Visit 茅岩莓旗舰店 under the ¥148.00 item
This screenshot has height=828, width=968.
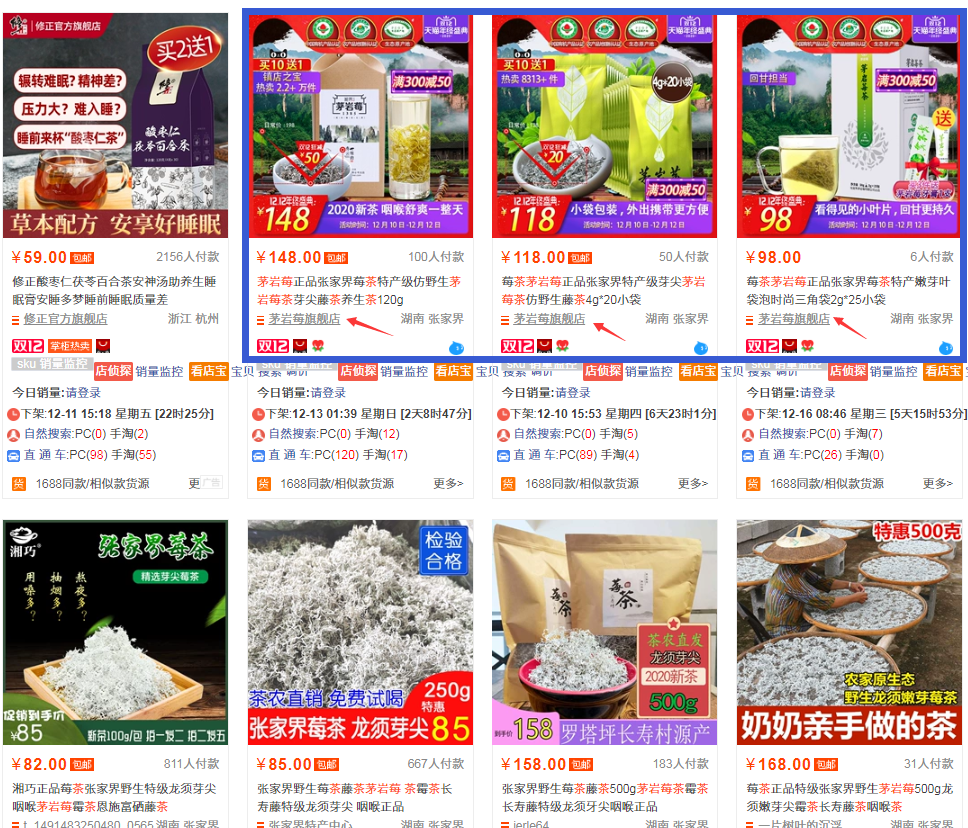pos(304,319)
